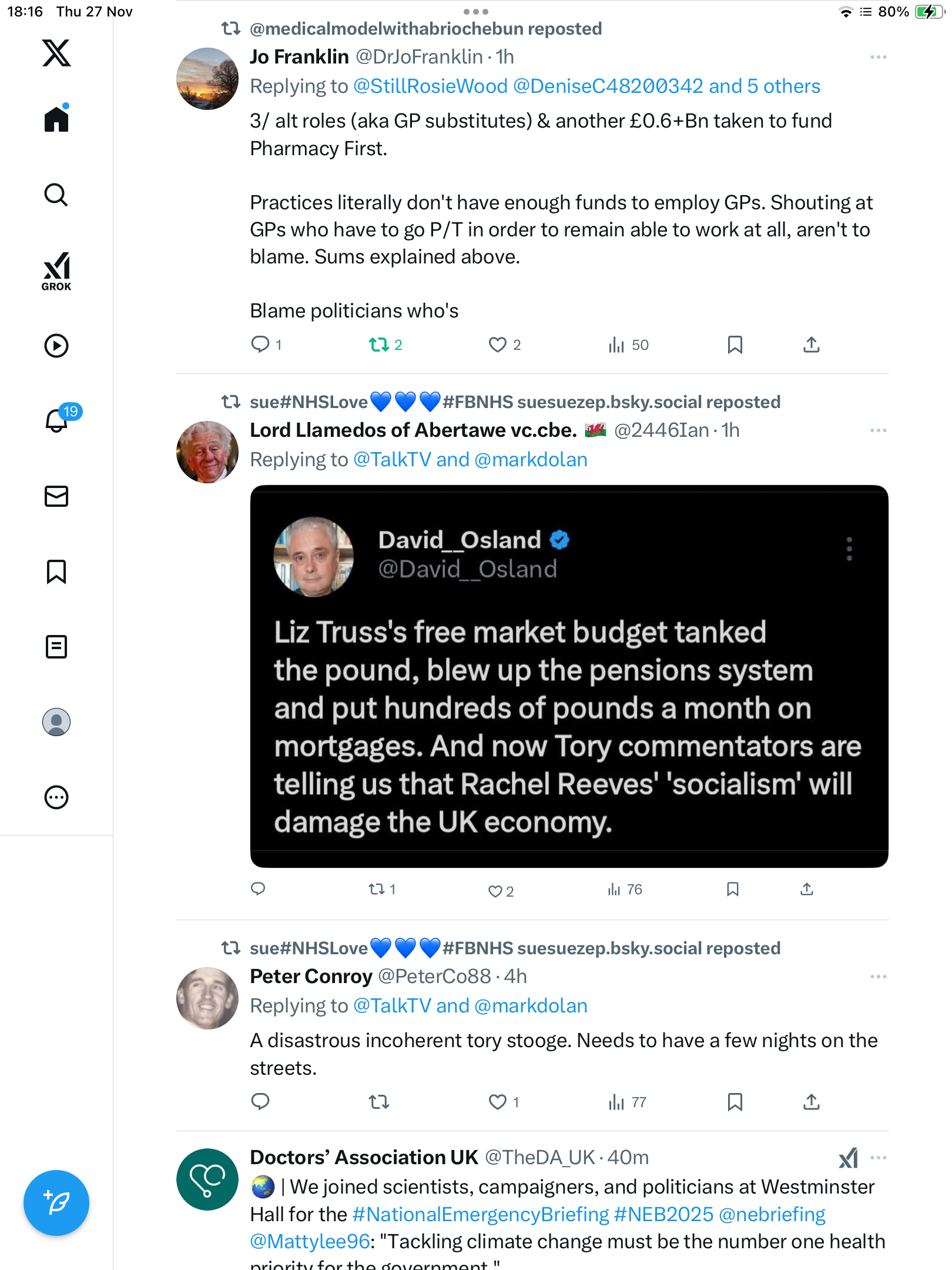Open the Home feed from sidebar
Screen dimensions: 952x1270
(x=56, y=119)
